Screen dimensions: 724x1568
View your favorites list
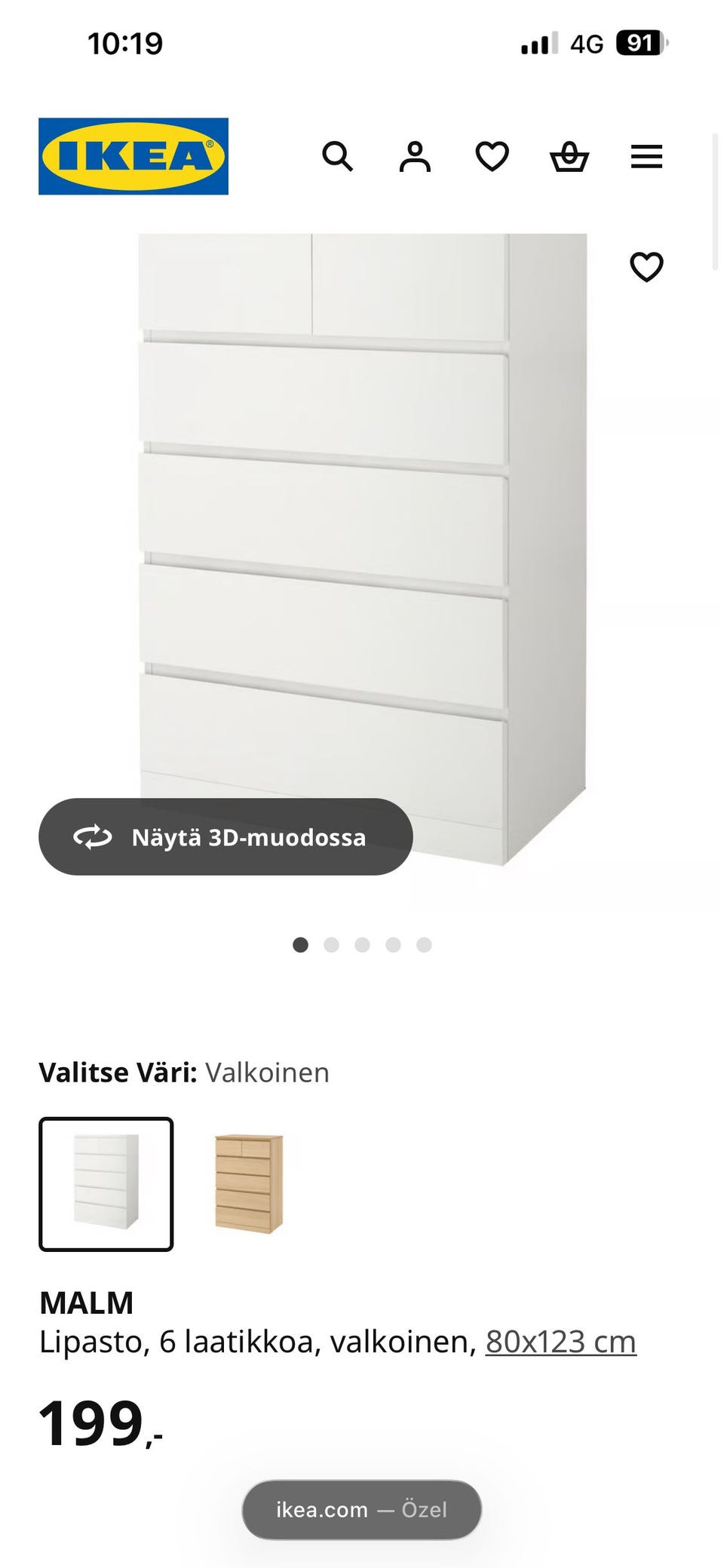tap(492, 157)
